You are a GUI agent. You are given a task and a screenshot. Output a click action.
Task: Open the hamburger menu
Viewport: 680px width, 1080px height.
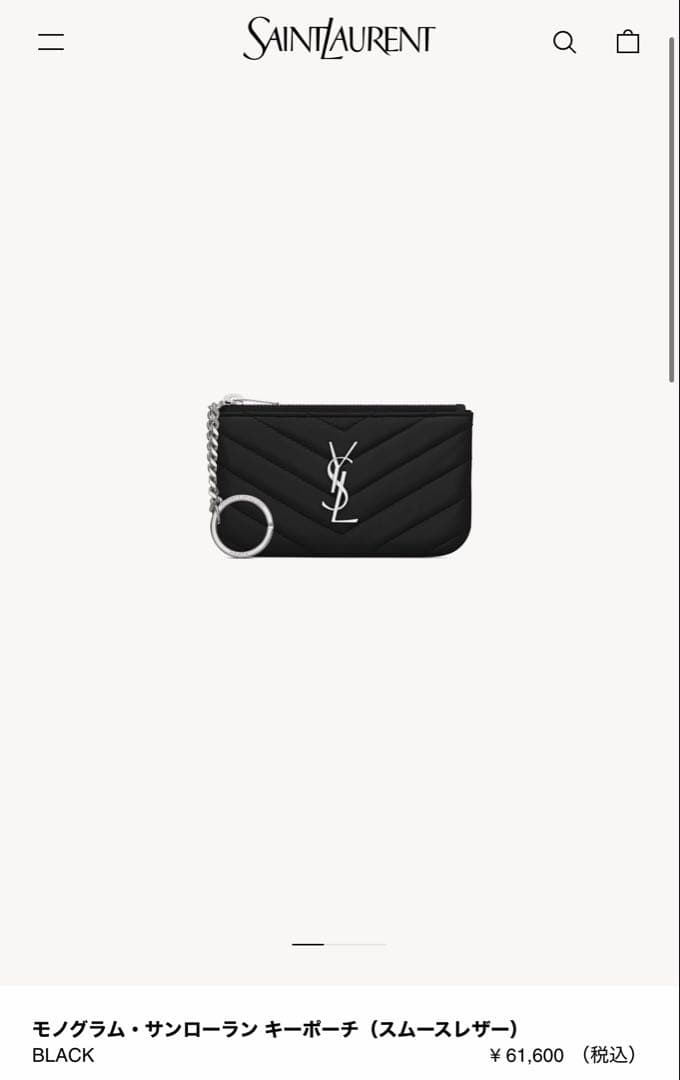click(x=51, y=42)
